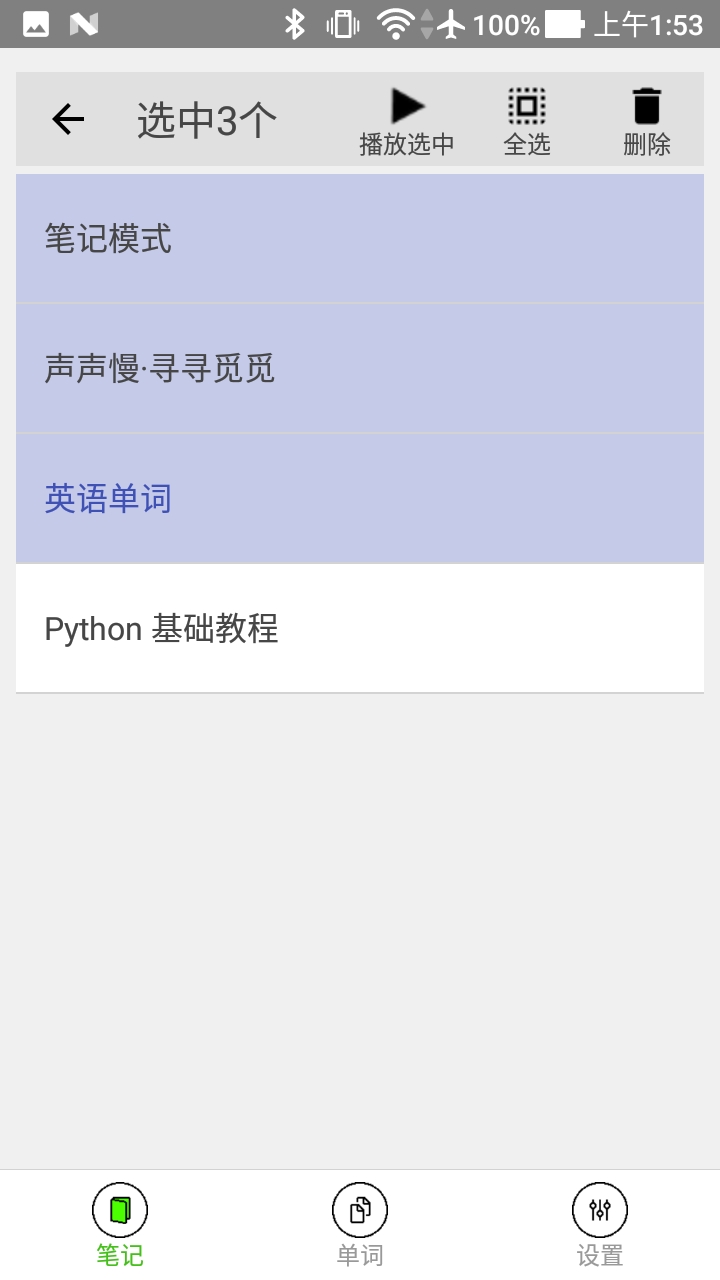Tap the delete trash icon

pyautogui.click(x=647, y=103)
